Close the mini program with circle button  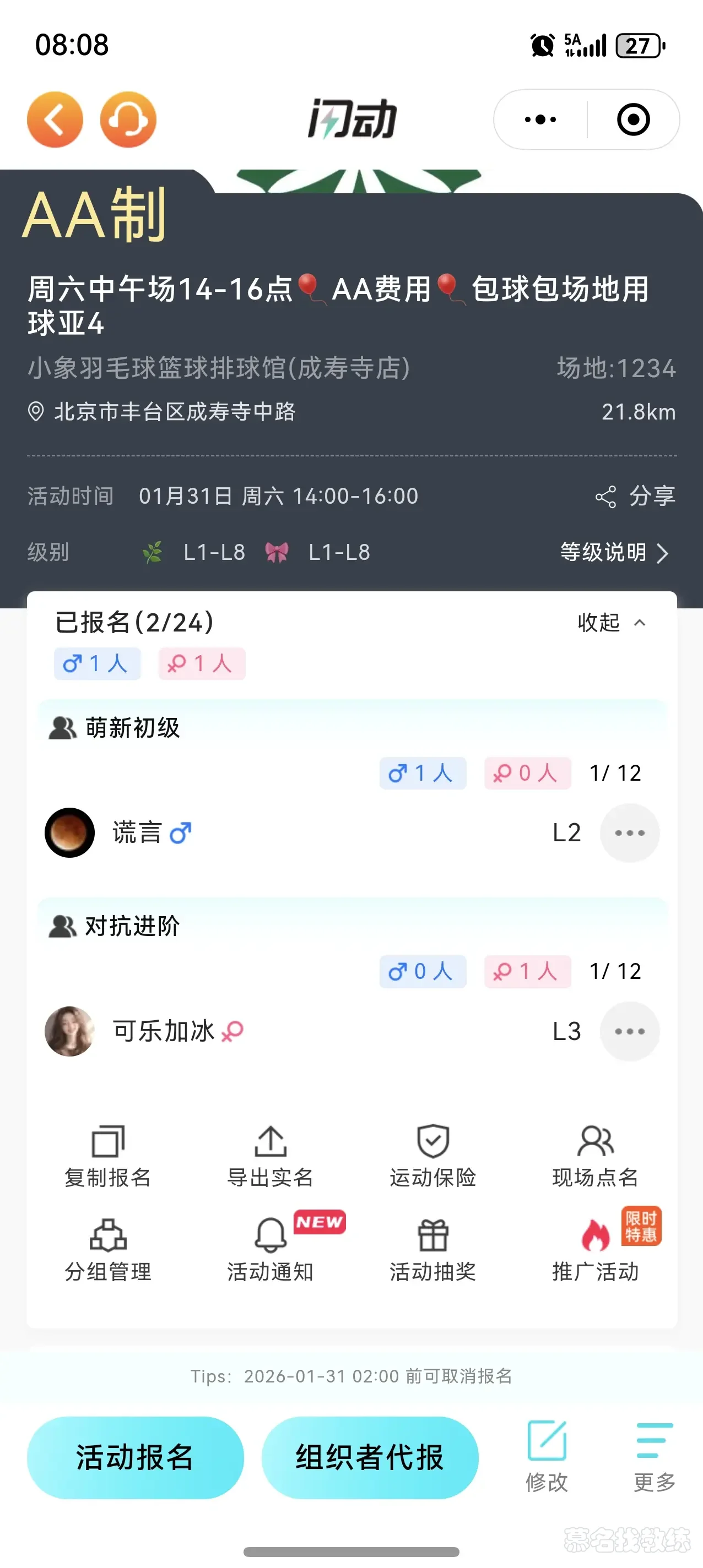tap(633, 119)
